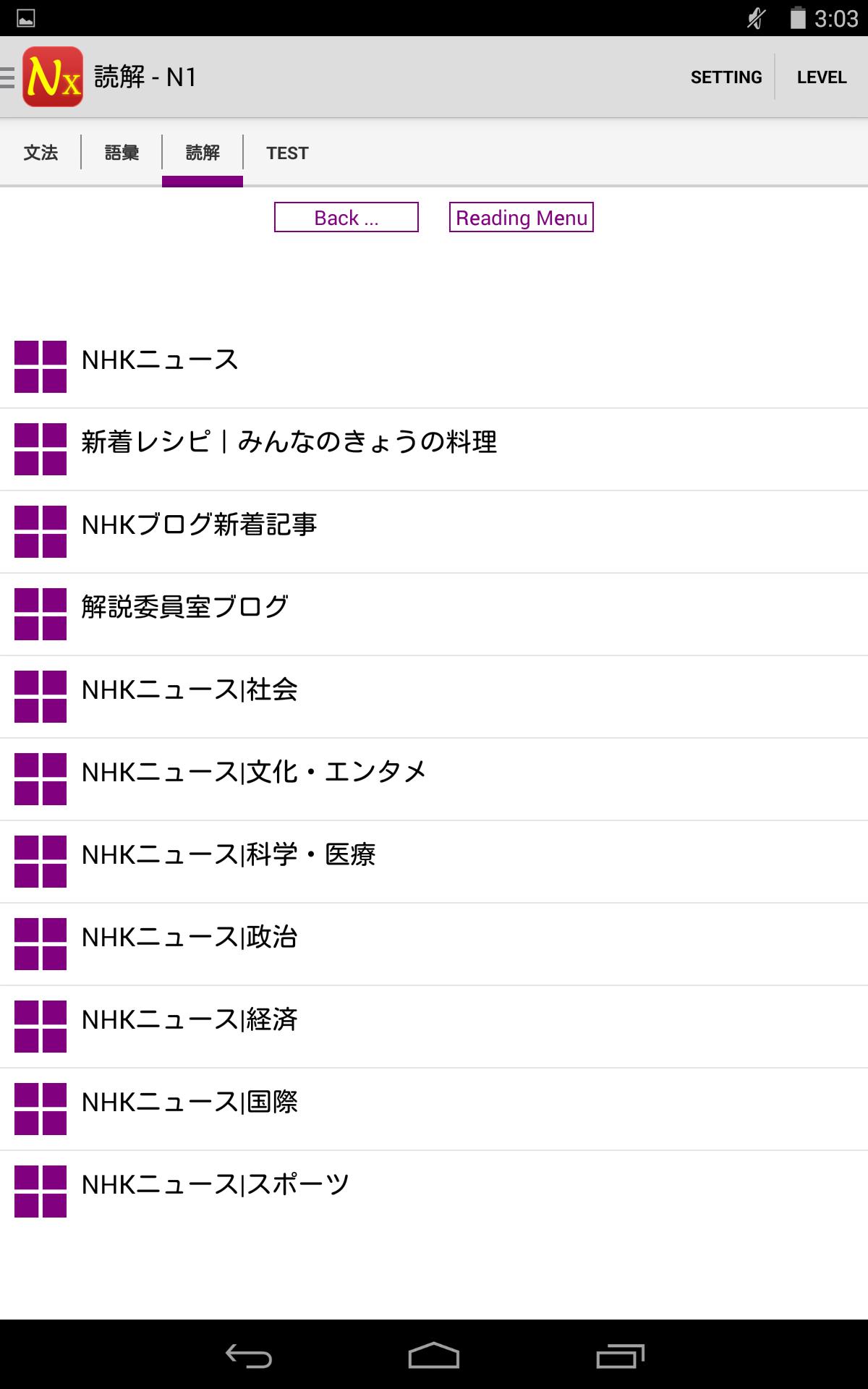Tap the mute indicator in the status bar

coord(754,20)
